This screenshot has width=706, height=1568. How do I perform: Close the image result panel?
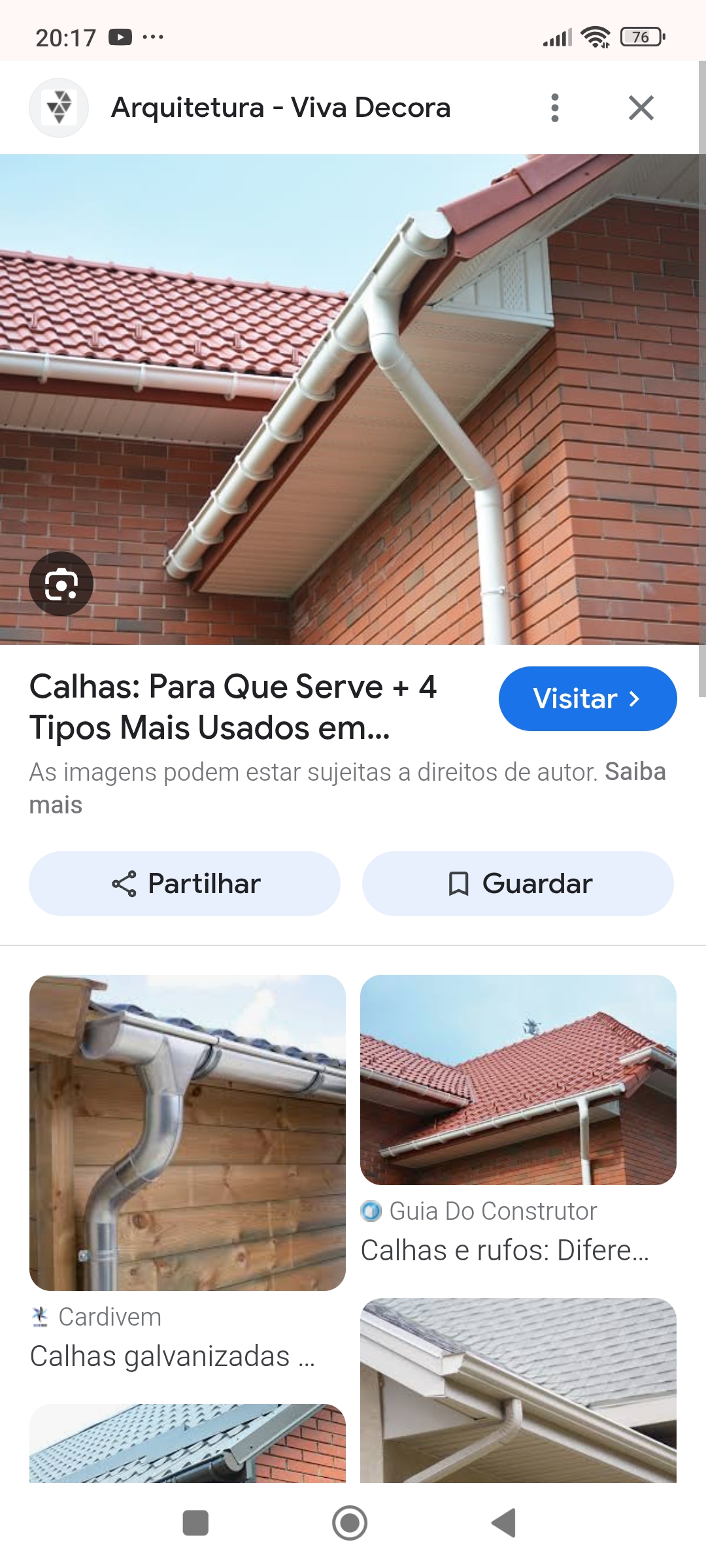click(x=641, y=107)
